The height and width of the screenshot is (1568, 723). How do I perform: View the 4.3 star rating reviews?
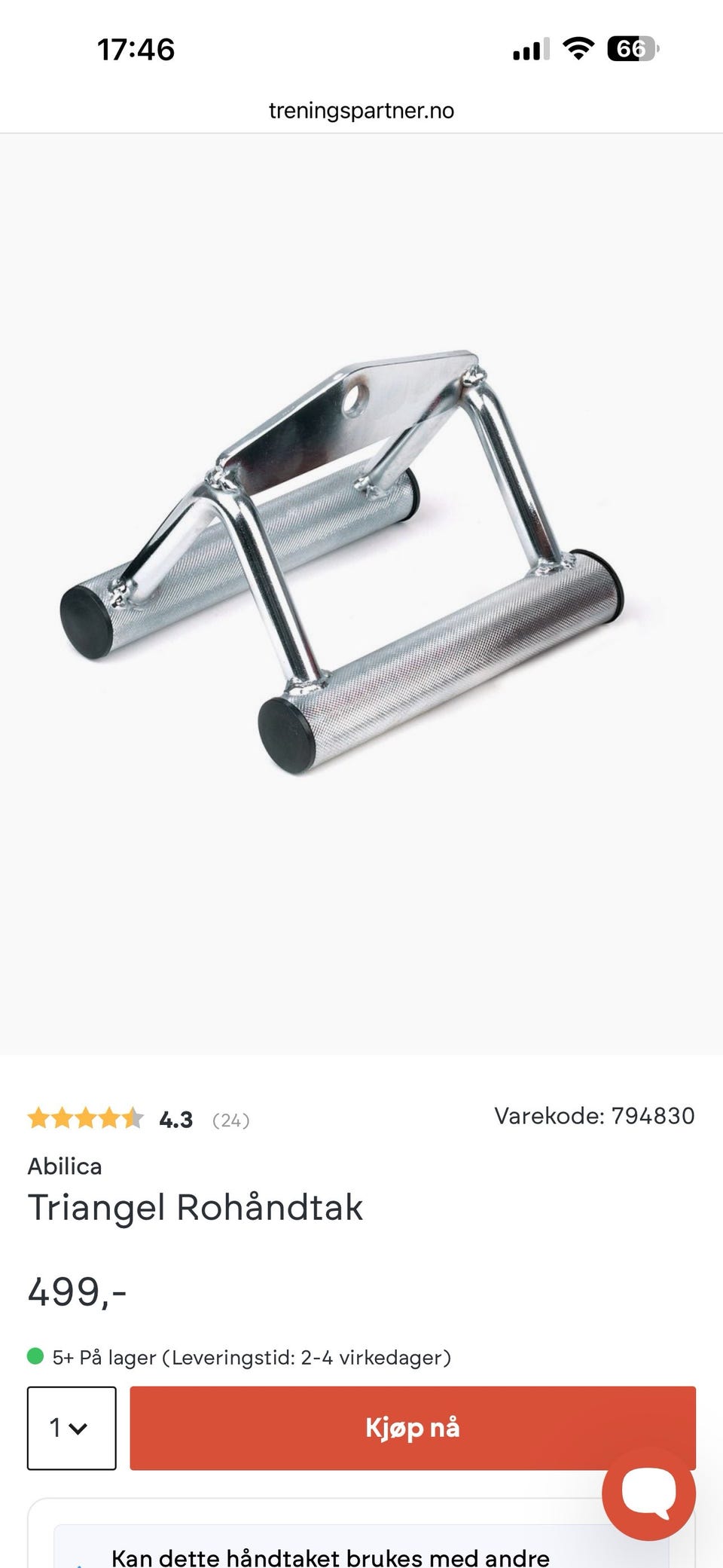pos(139,1119)
